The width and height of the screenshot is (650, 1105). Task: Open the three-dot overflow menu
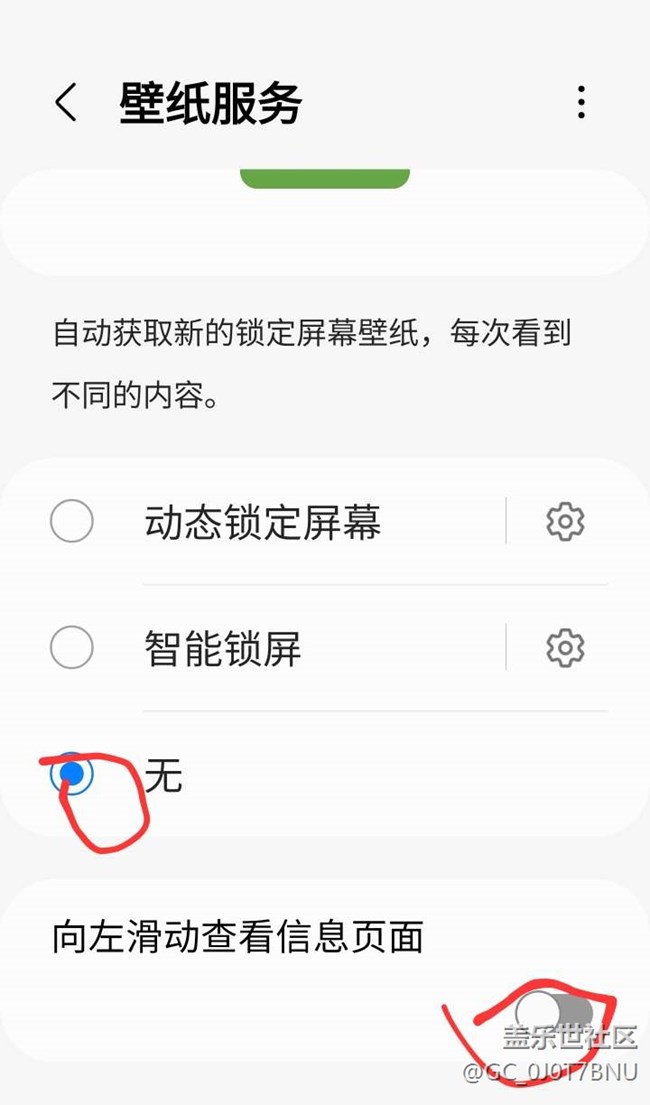tap(581, 103)
